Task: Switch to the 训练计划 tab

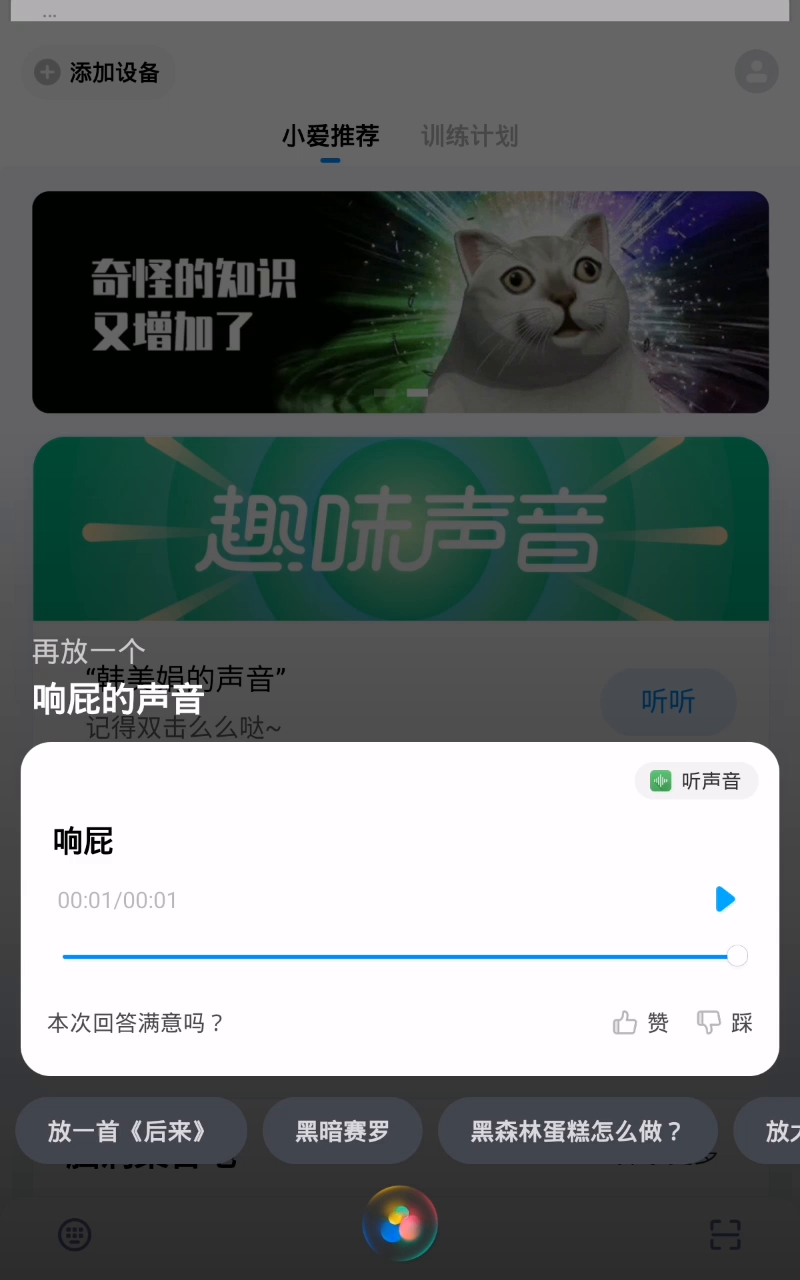Action: [x=469, y=136]
